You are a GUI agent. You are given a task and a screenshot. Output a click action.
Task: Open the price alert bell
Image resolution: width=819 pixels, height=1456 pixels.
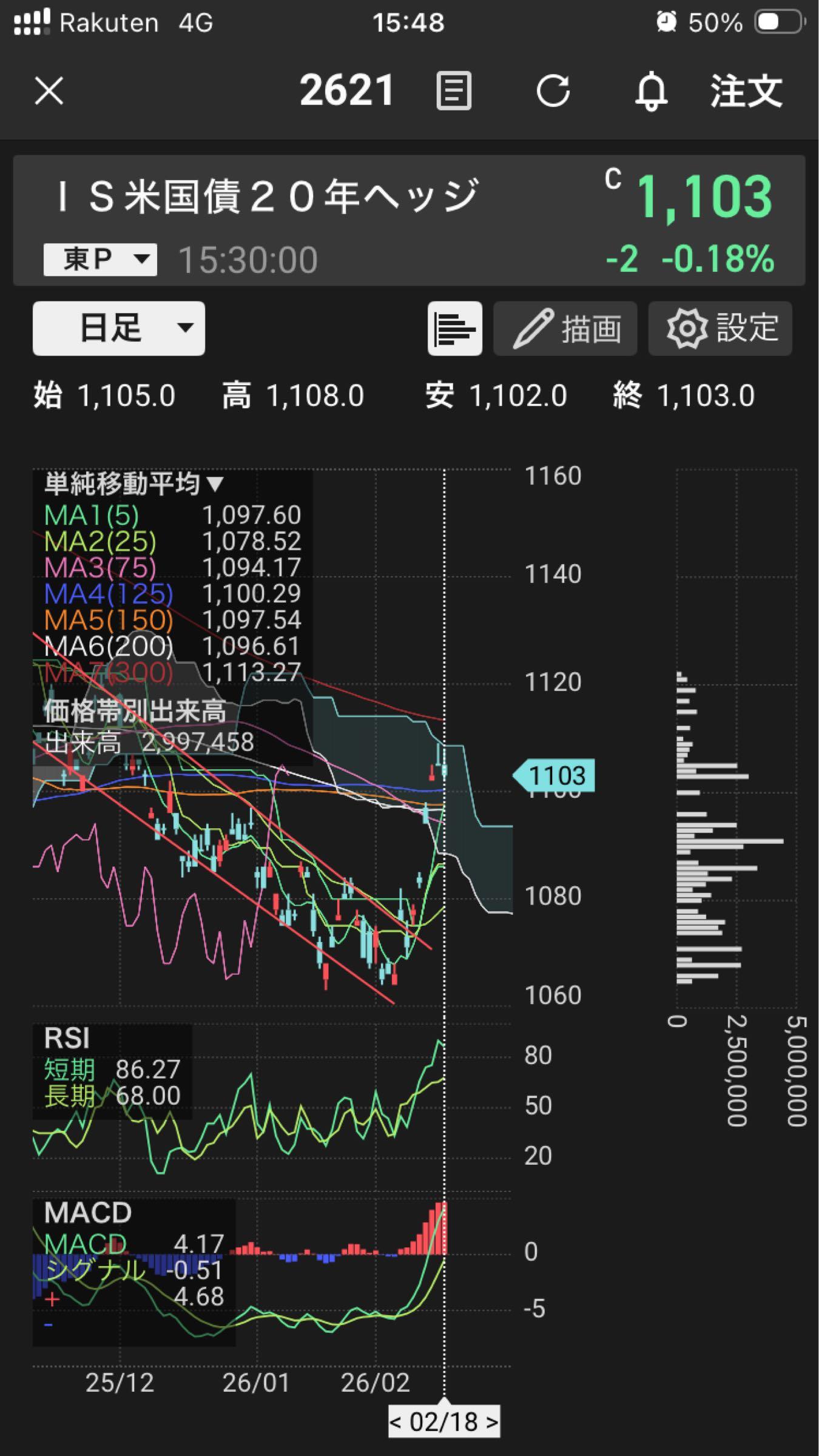point(651,92)
